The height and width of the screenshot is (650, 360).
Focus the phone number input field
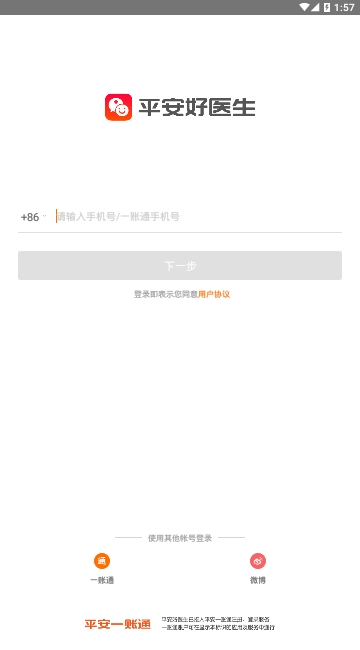(198, 216)
